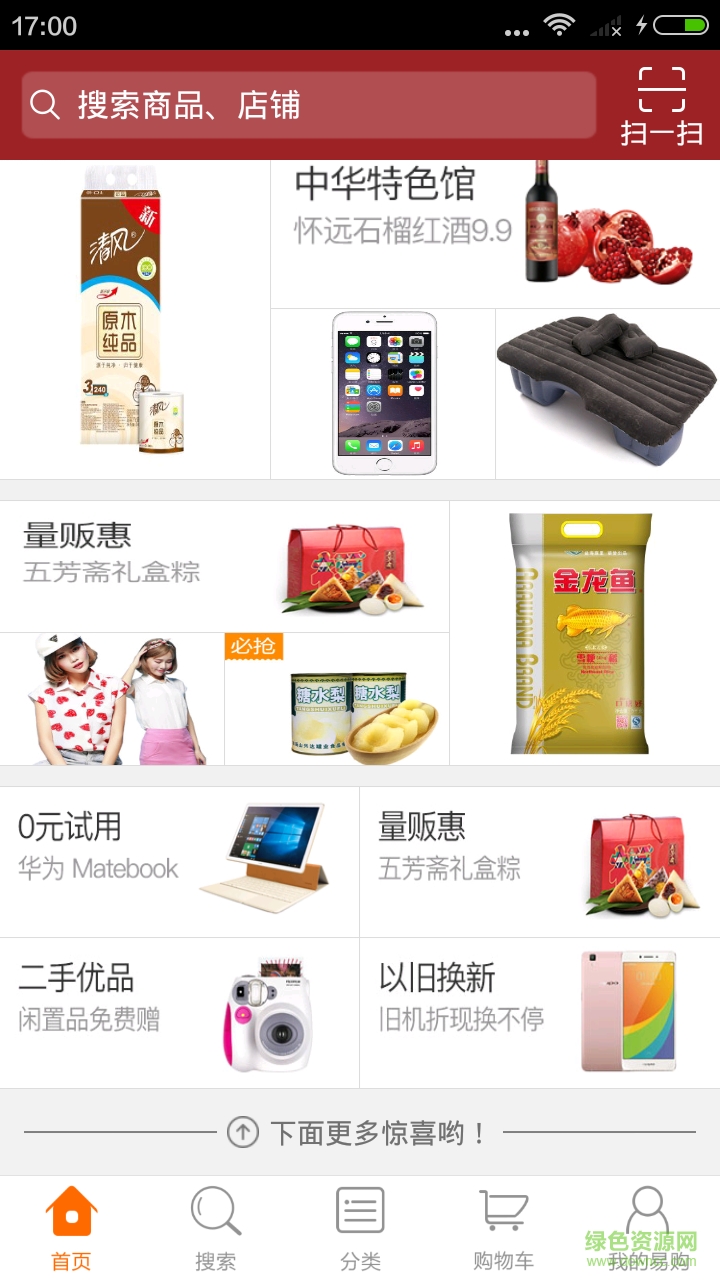Viewport: 720px width, 1280px height.
Task: Tap the orange 必抢 tag
Action: pos(253,647)
